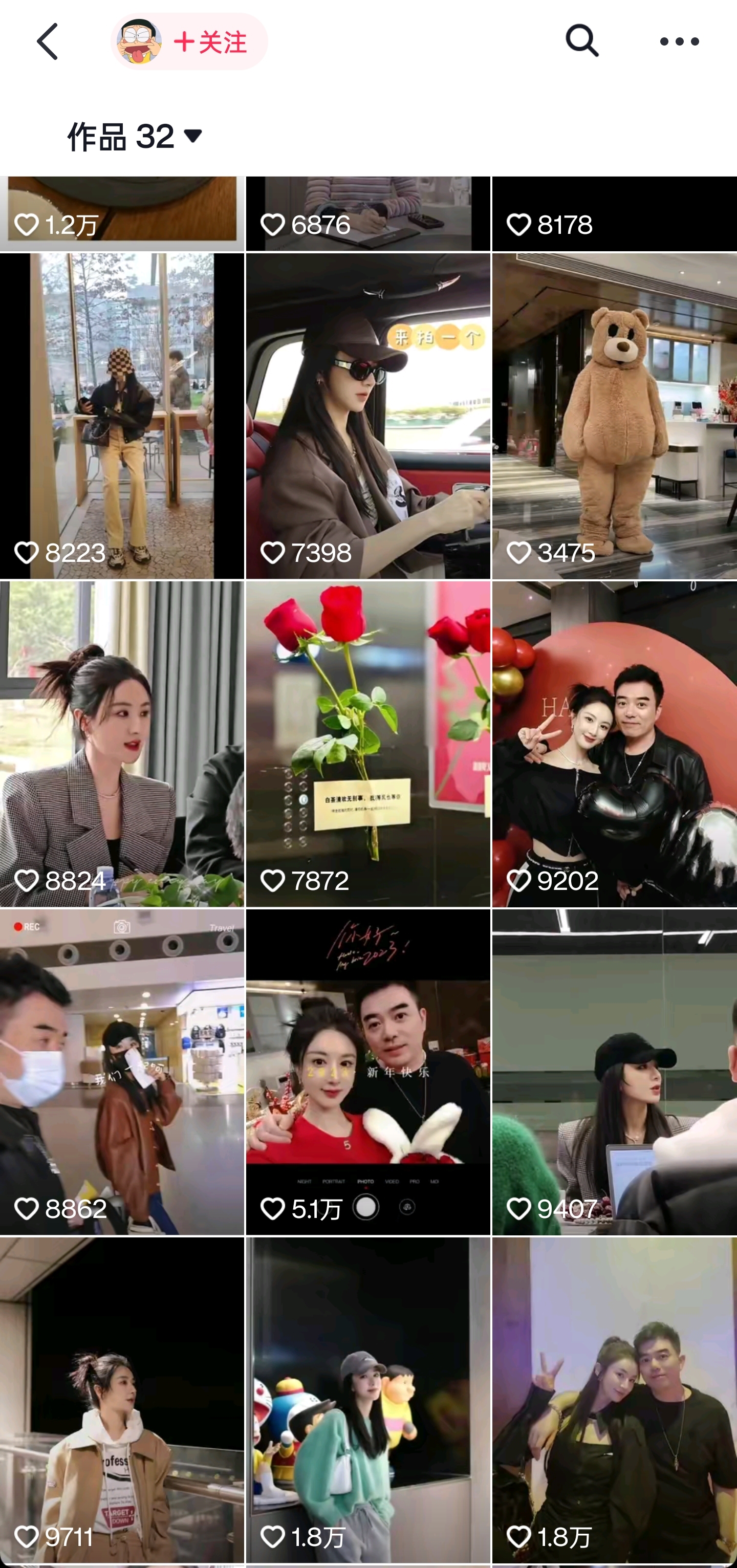737x1568 pixels.
Task: Open the search icon
Action: pyautogui.click(x=581, y=41)
